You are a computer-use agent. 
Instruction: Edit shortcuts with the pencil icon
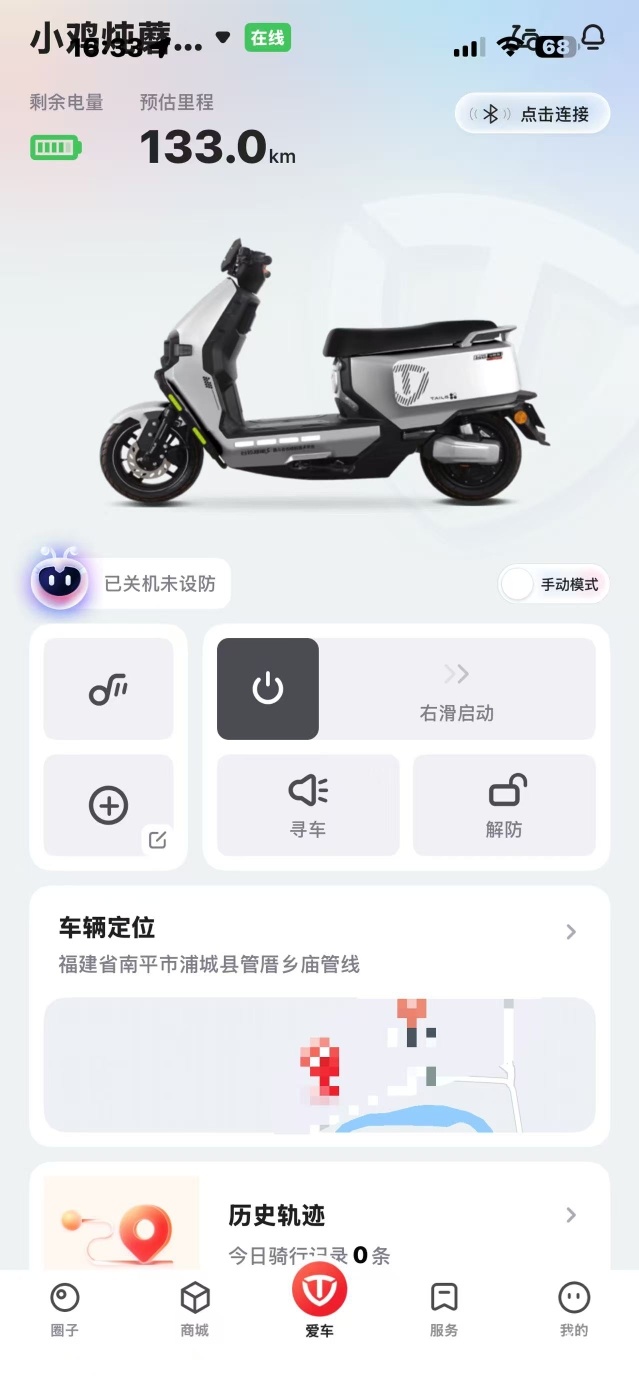click(x=157, y=840)
